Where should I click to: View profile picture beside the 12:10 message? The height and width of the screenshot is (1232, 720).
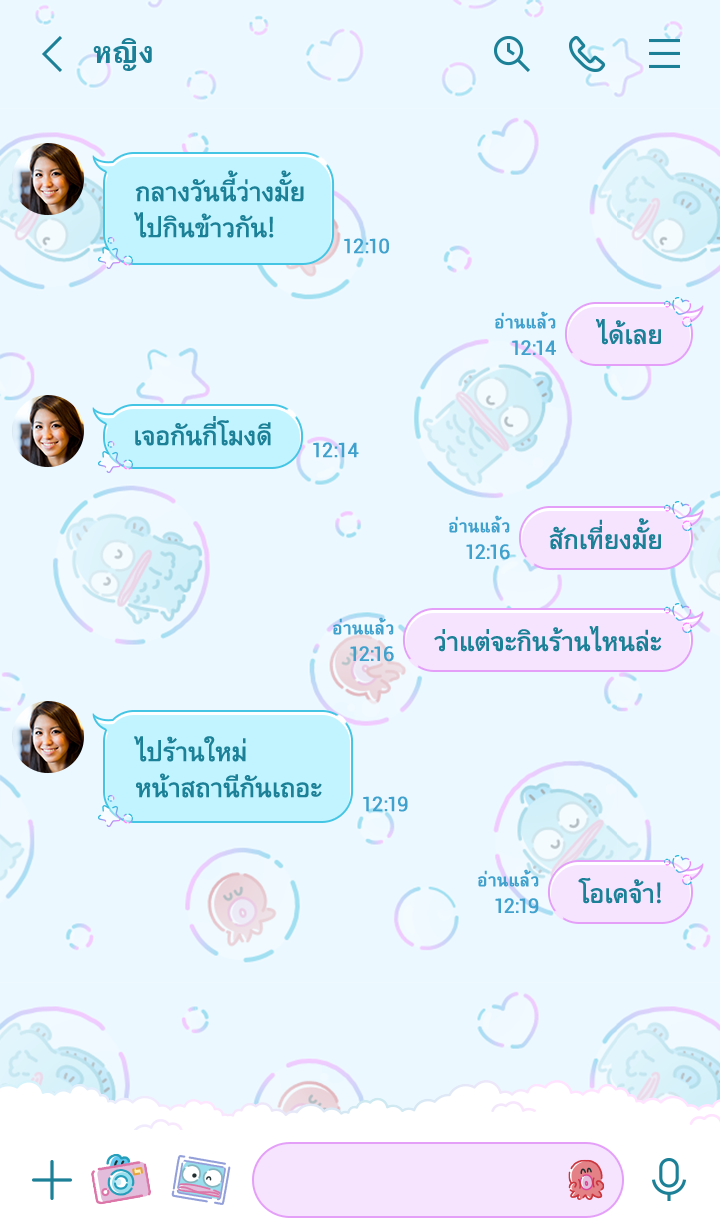tap(49, 179)
